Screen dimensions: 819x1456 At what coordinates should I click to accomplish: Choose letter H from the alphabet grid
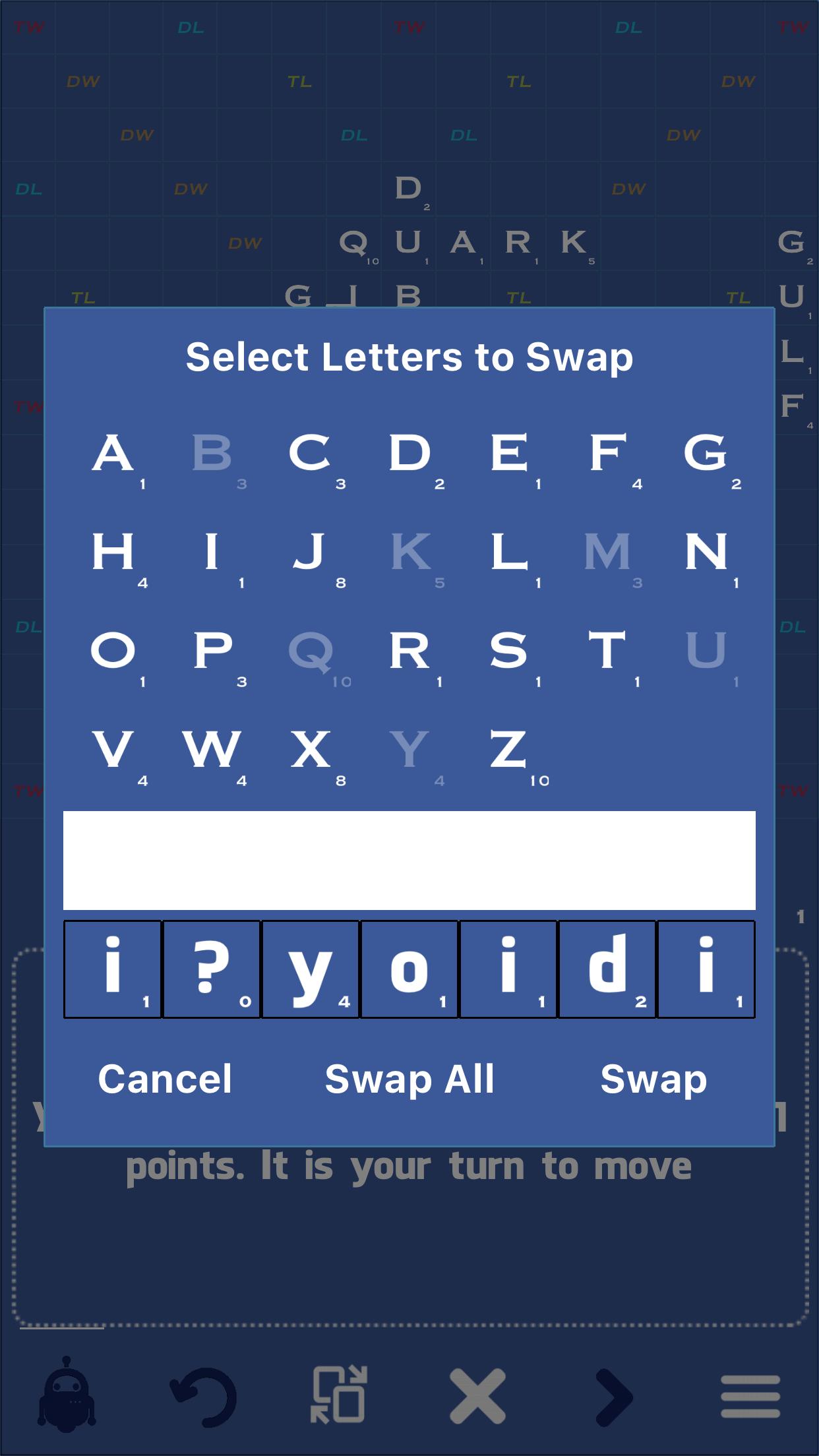coord(113,553)
